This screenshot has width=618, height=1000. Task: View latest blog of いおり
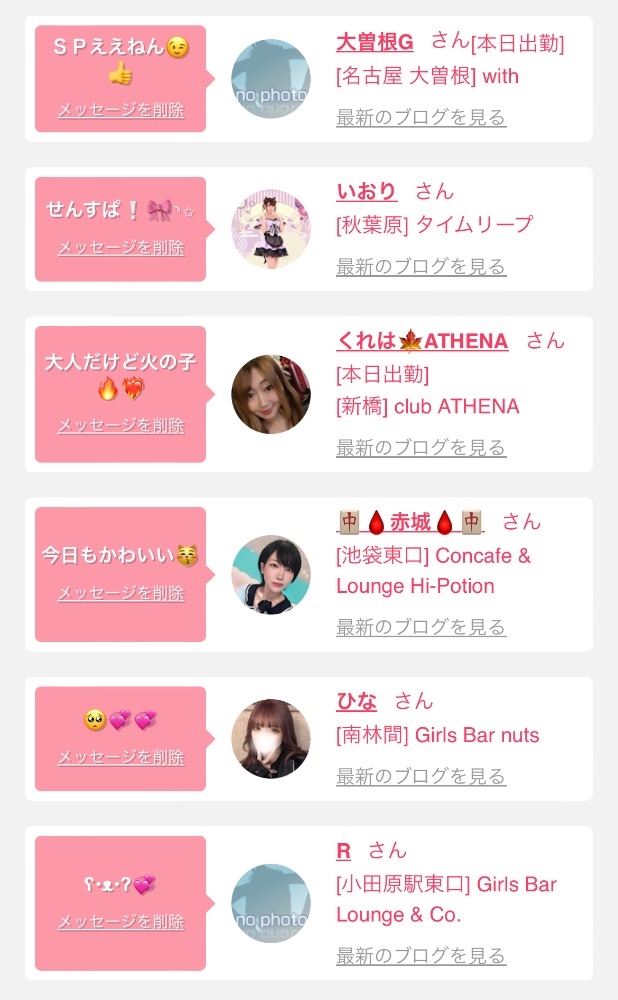[421, 267]
